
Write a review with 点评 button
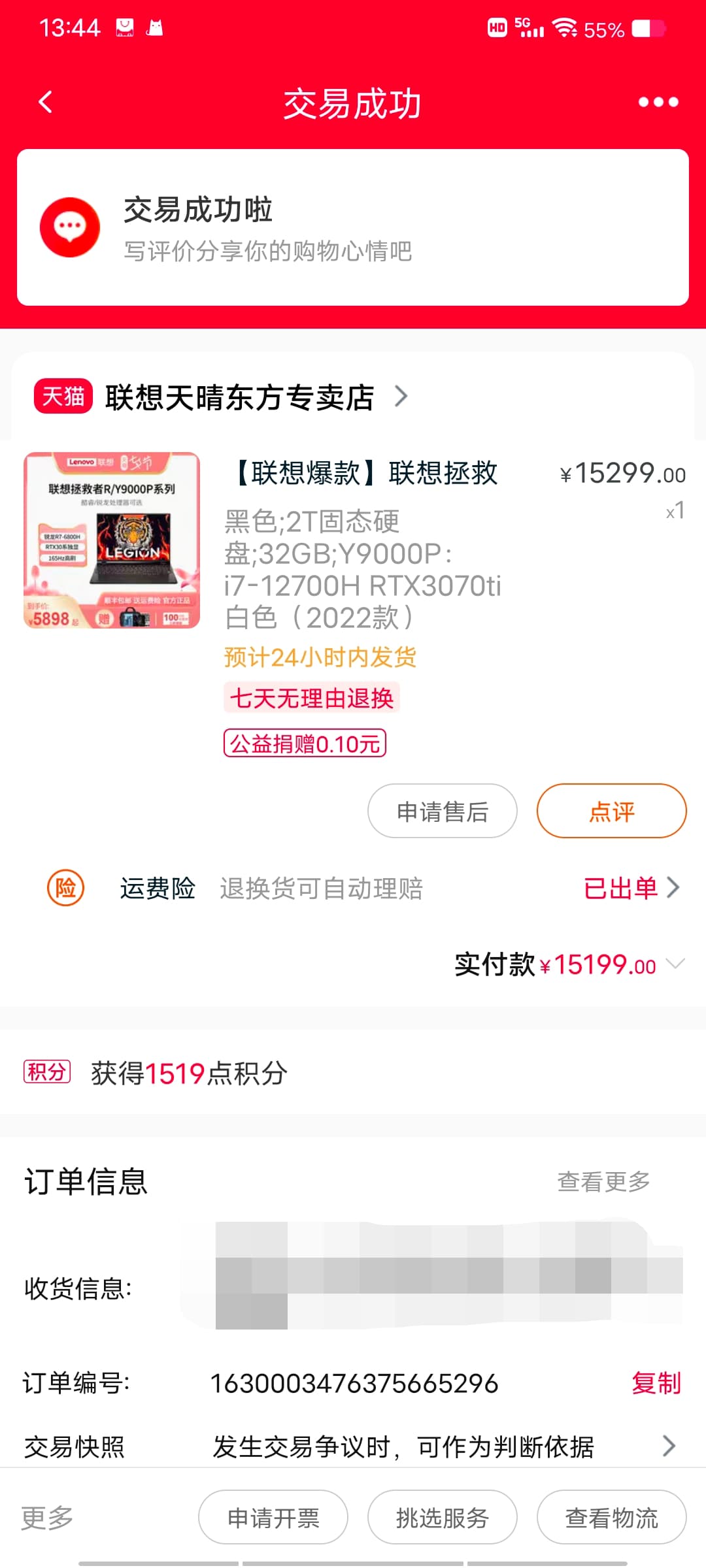point(611,811)
